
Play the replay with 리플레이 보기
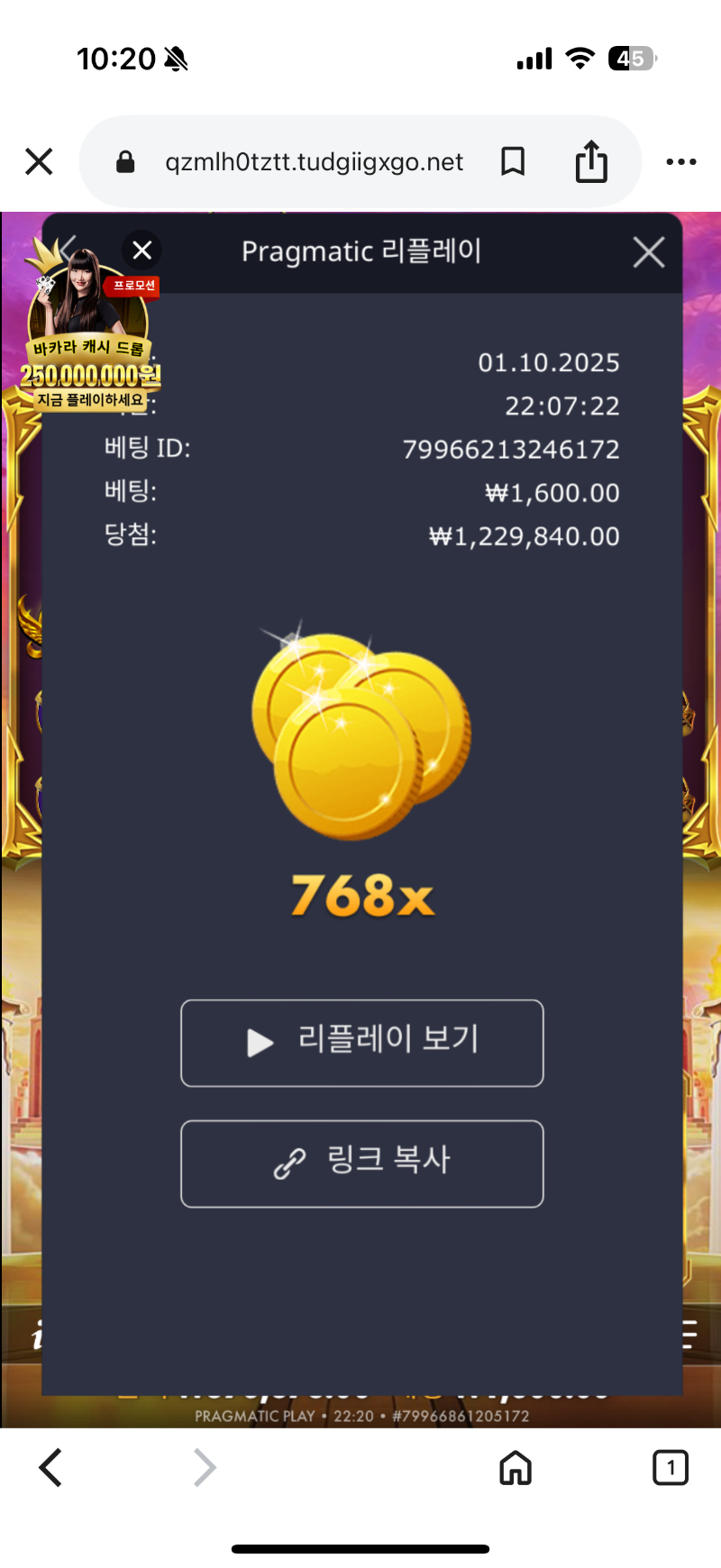[x=362, y=1043]
